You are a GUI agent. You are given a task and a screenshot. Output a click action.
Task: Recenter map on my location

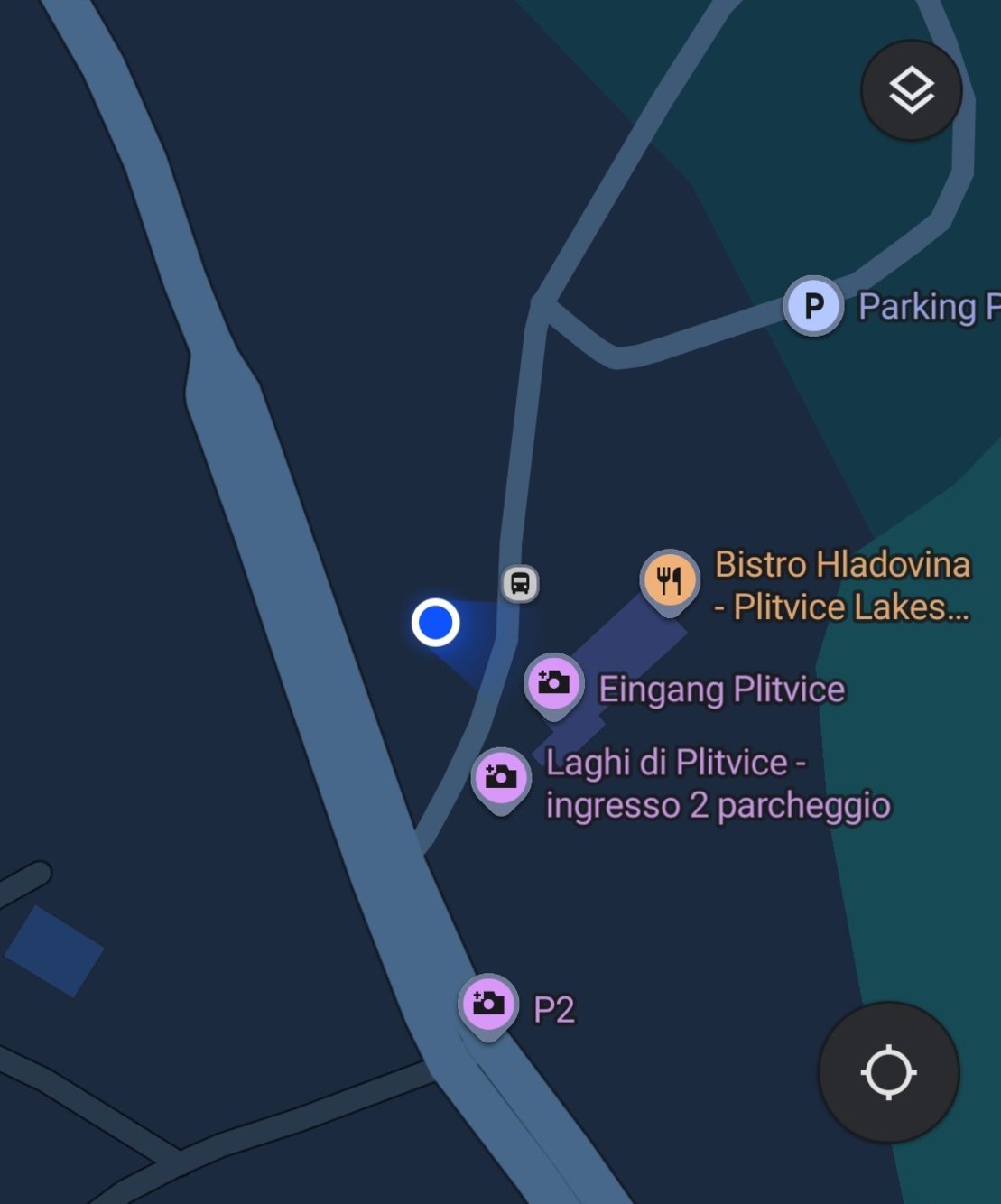pyautogui.click(x=888, y=1072)
